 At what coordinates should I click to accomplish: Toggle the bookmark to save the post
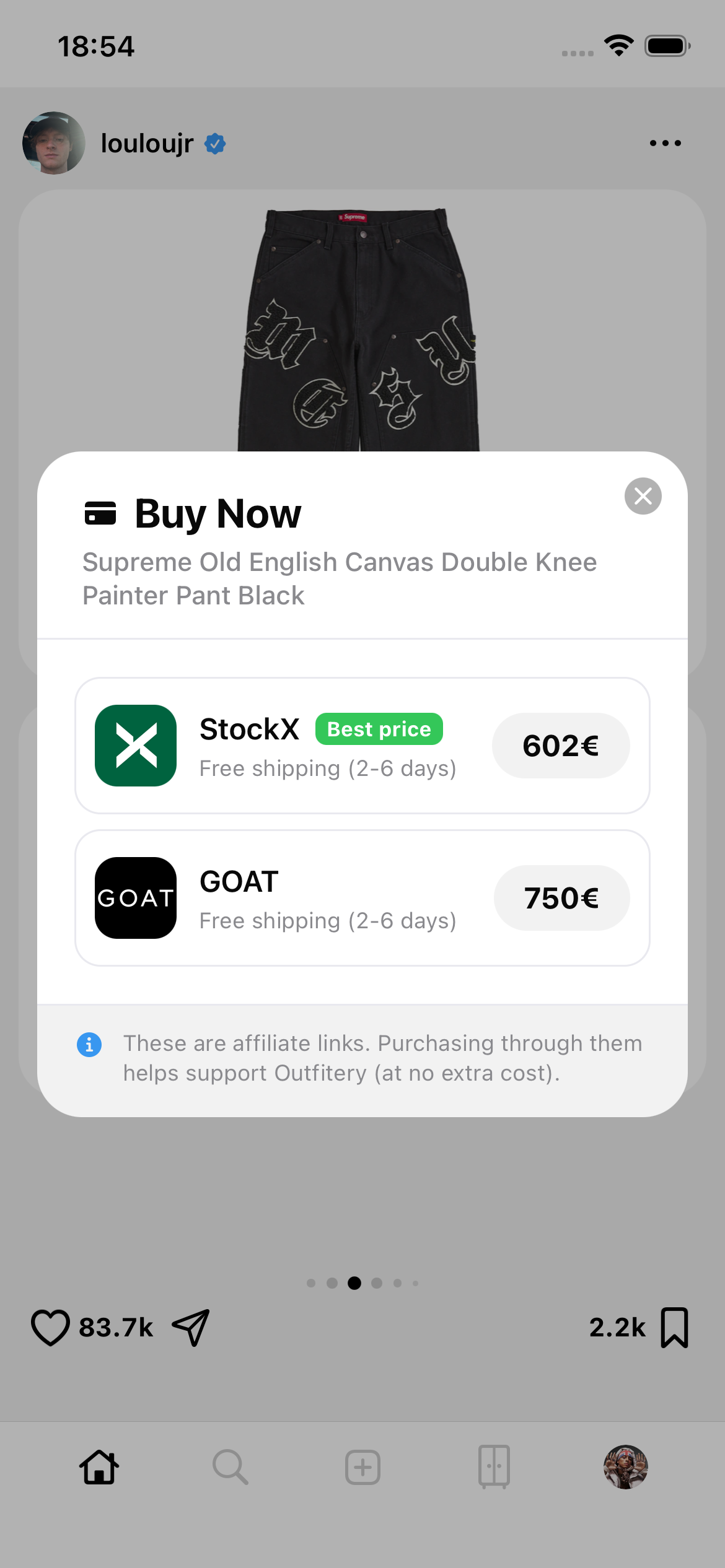click(x=675, y=1327)
